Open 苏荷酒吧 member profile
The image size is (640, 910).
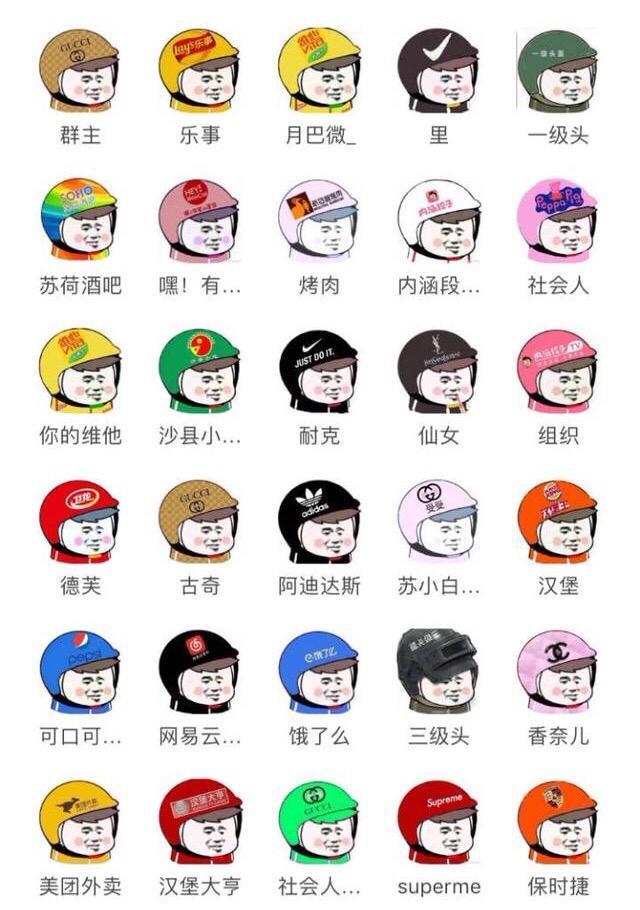coord(80,220)
